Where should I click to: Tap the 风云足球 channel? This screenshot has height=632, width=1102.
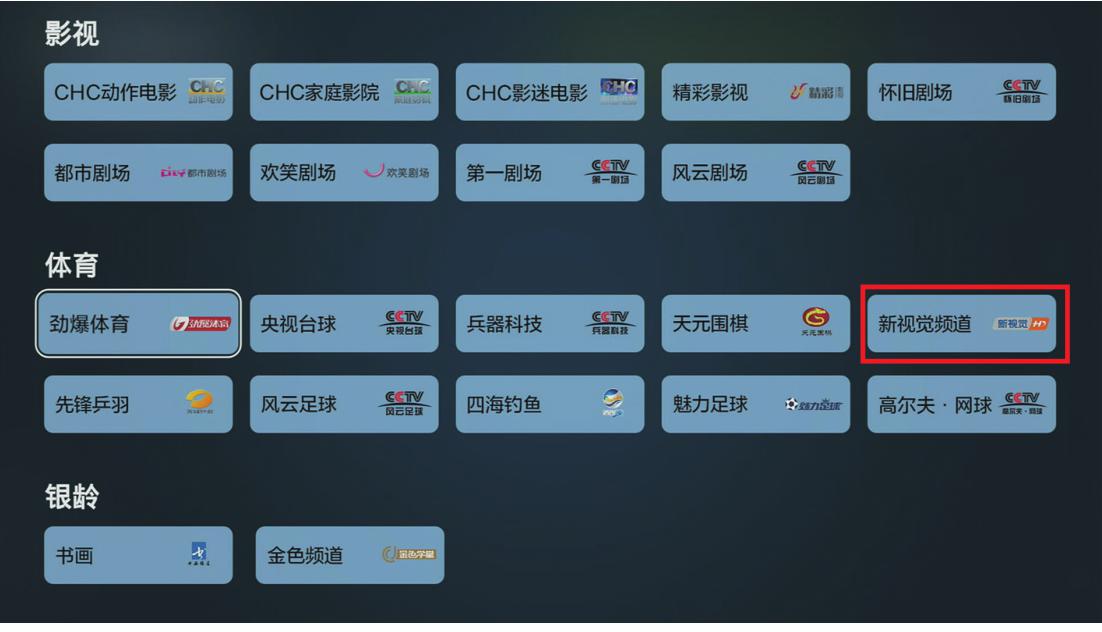coord(344,404)
